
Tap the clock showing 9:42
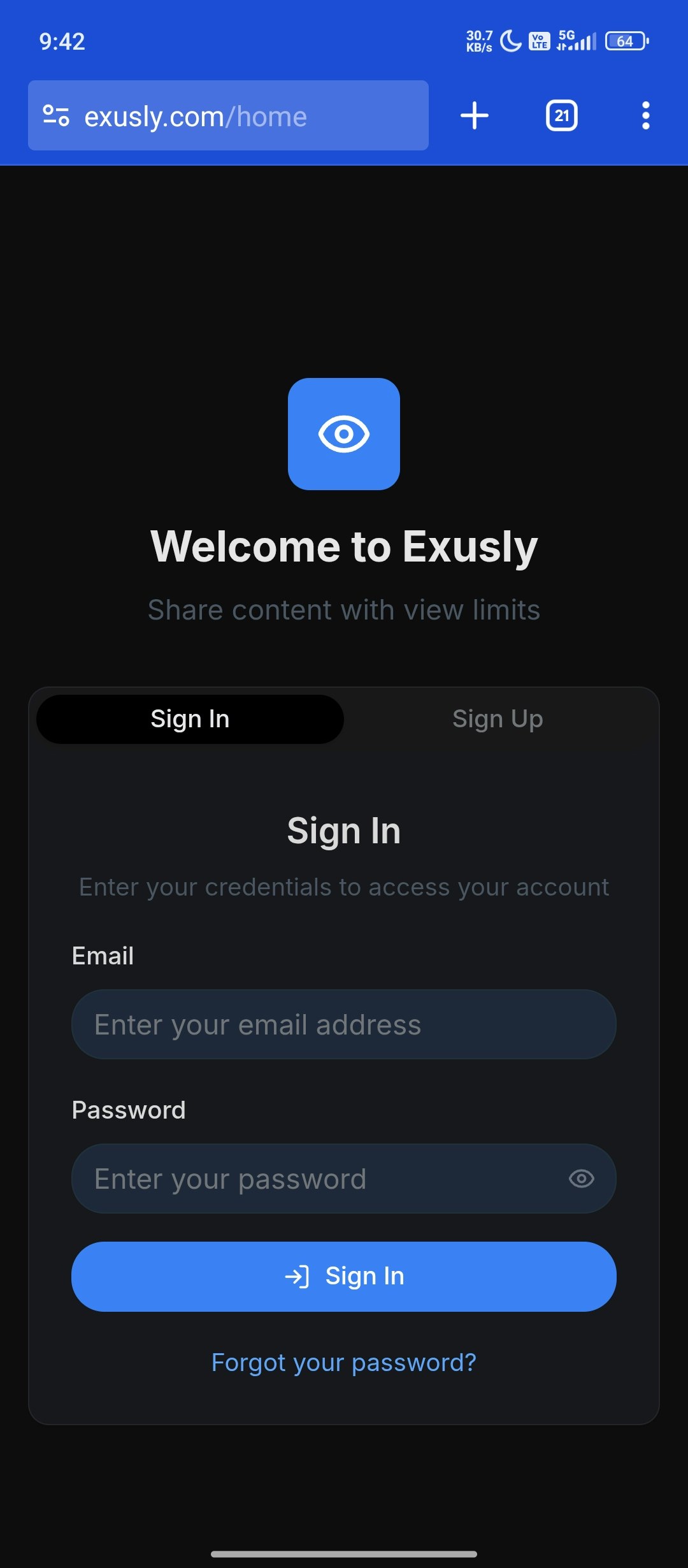click(61, 41)
